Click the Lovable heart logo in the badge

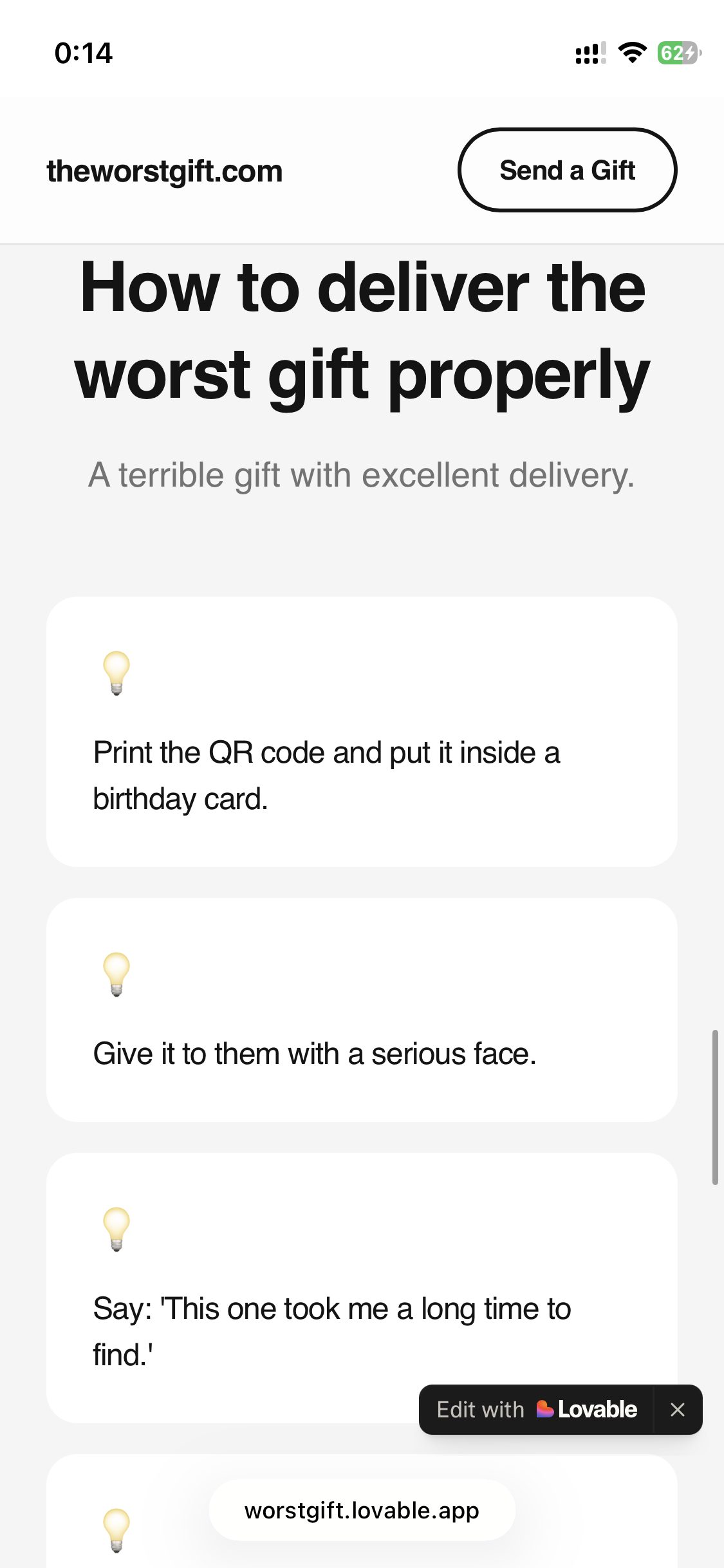(545, 1410)
